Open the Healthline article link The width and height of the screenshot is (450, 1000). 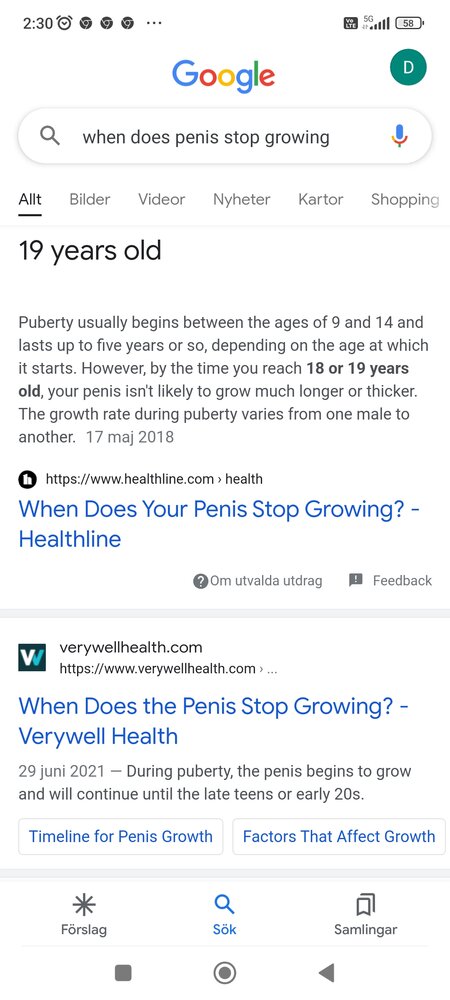(219, 524)
